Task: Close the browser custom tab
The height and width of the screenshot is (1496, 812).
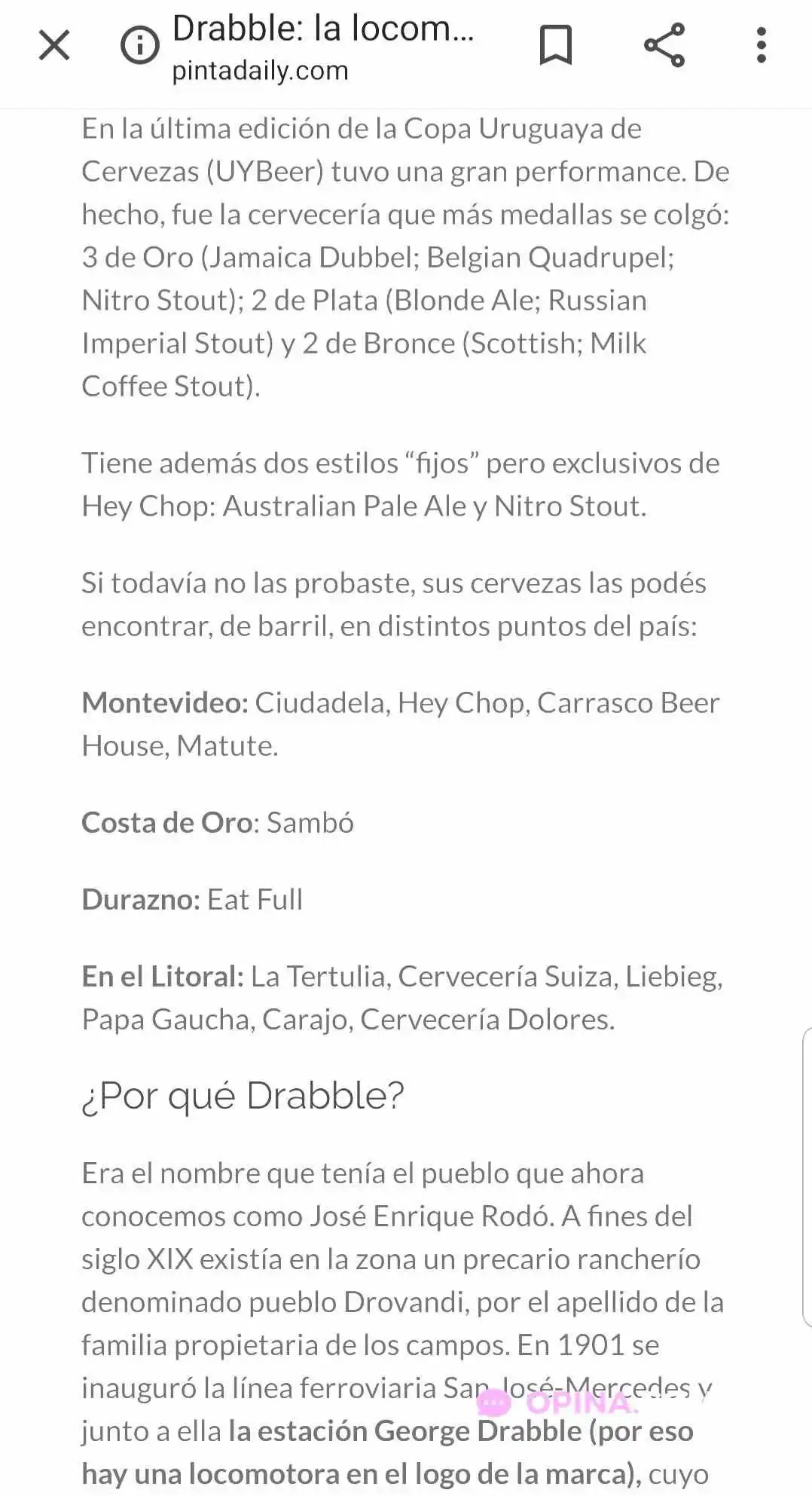Action: [54, 45]
